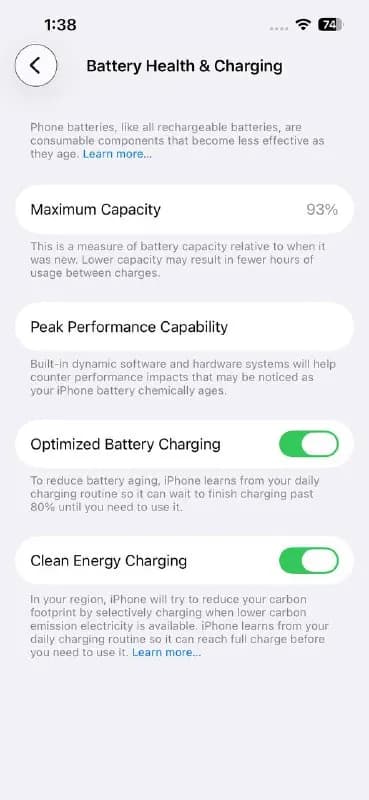The image size is (369, 800).
Task: Tap Learn more under Clean Energy Charging
Action: pyautogui.click(x=166, y=653)
